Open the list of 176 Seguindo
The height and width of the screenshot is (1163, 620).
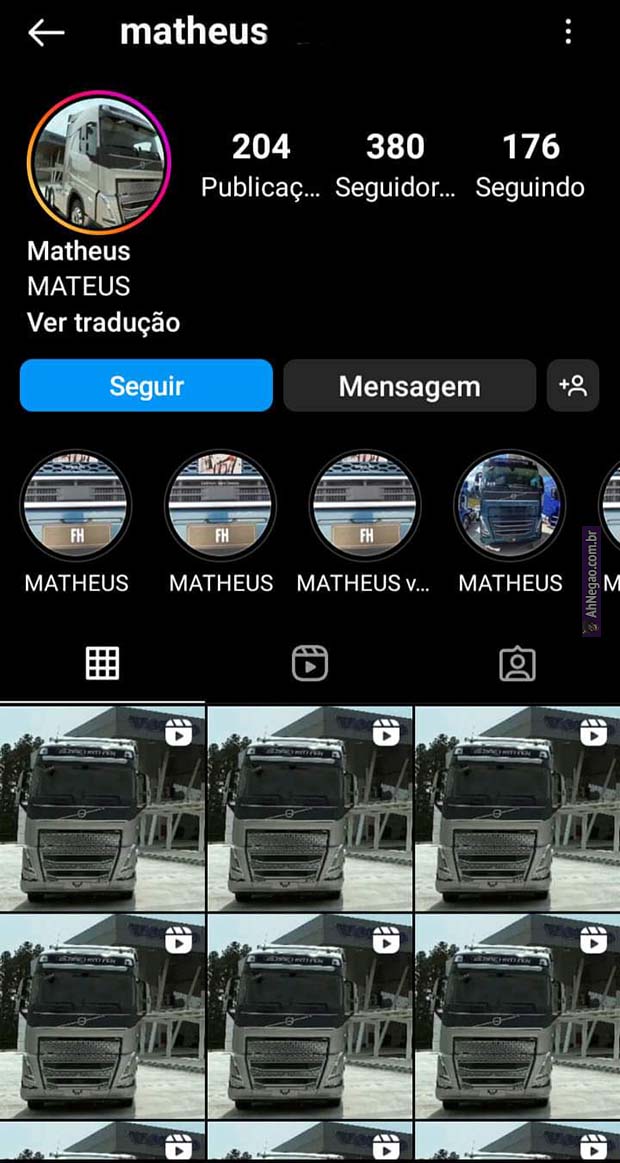click(x=530, y=165)
